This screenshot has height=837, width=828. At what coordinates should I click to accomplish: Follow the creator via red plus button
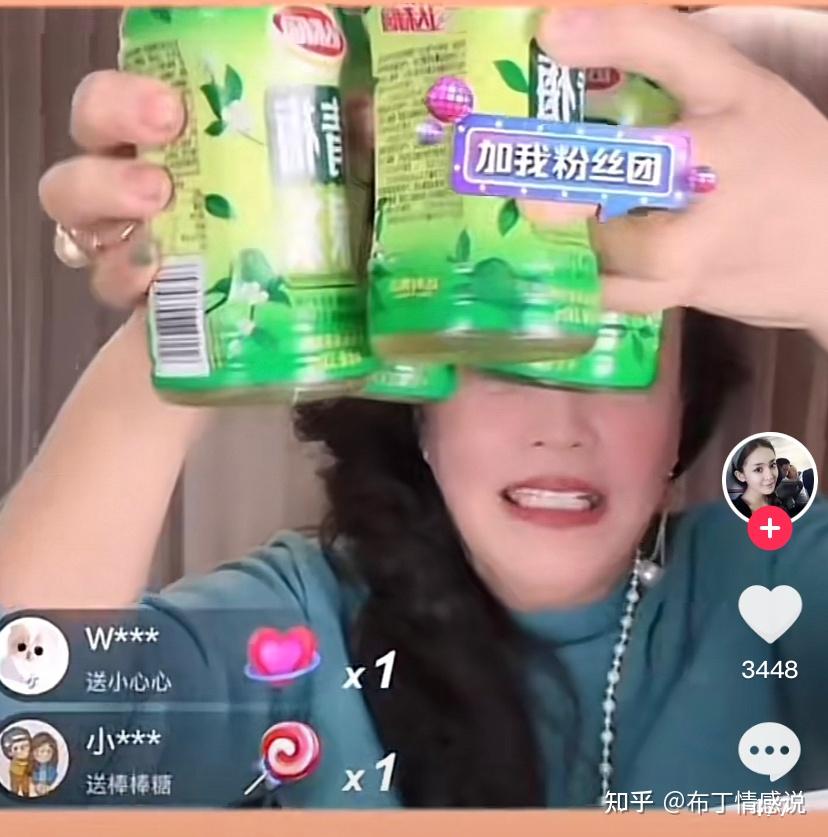pyautogui.click(x=769, y=529)
